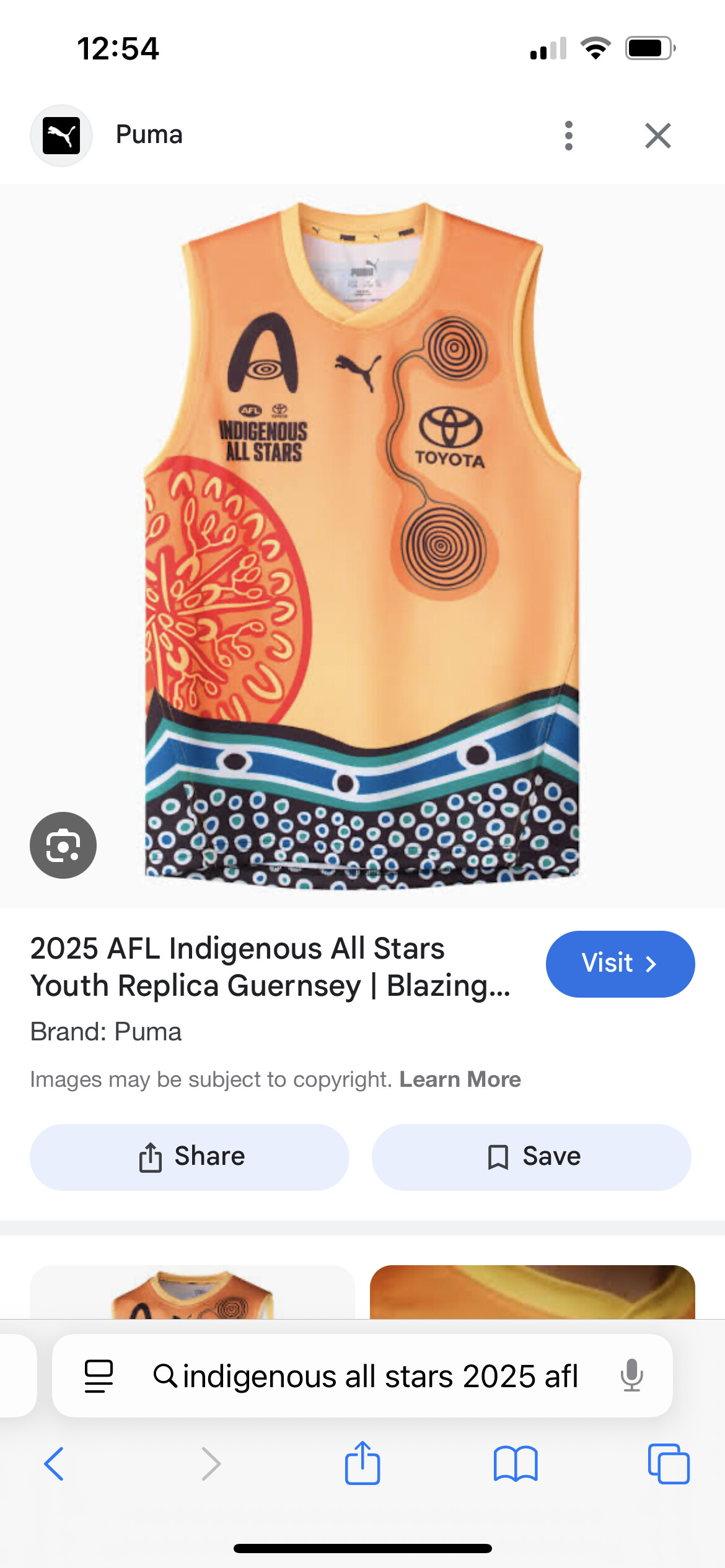Open the three-dot overflow menu
The width and height of the screenshot is (725, 1568).
[x=568, y=136]
